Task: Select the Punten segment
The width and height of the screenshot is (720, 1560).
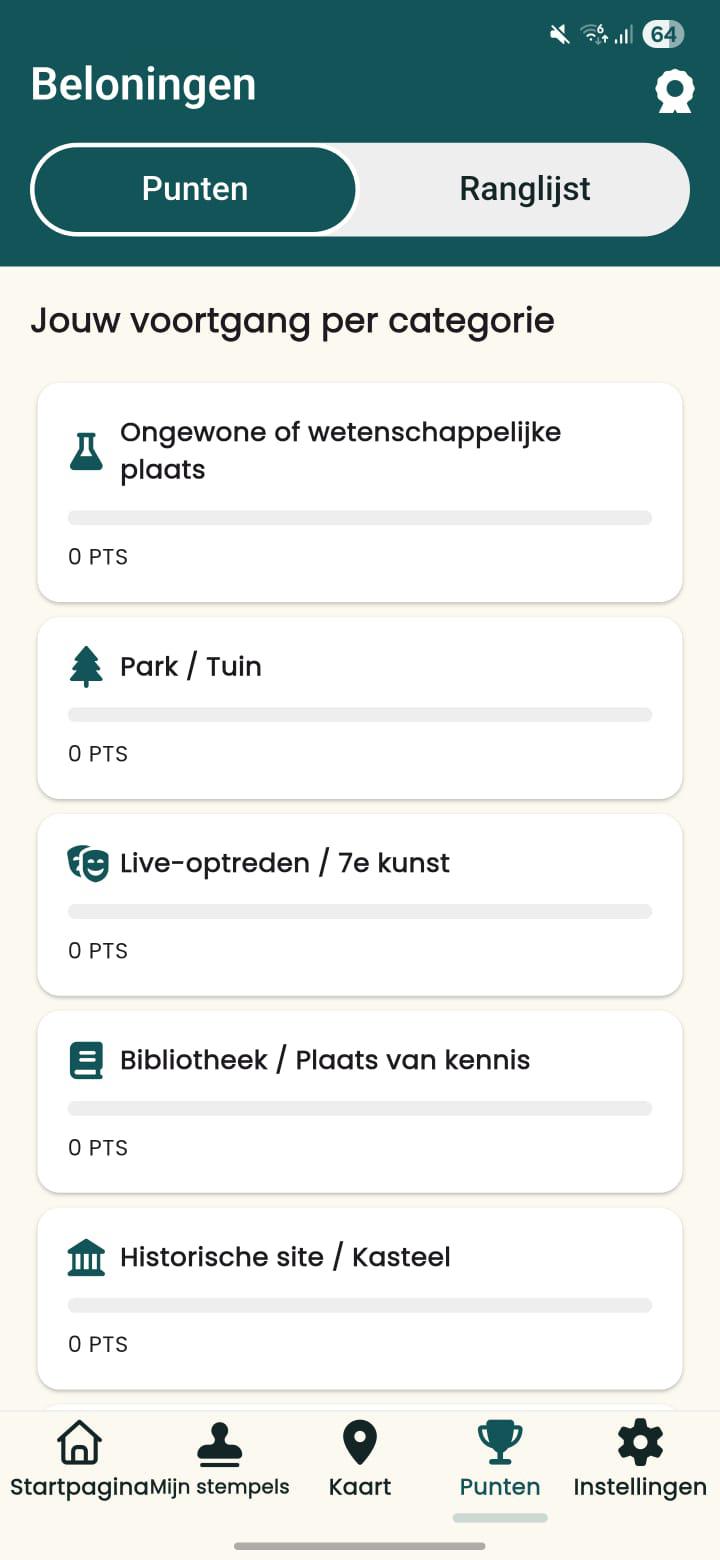Action: coord(195,189)
